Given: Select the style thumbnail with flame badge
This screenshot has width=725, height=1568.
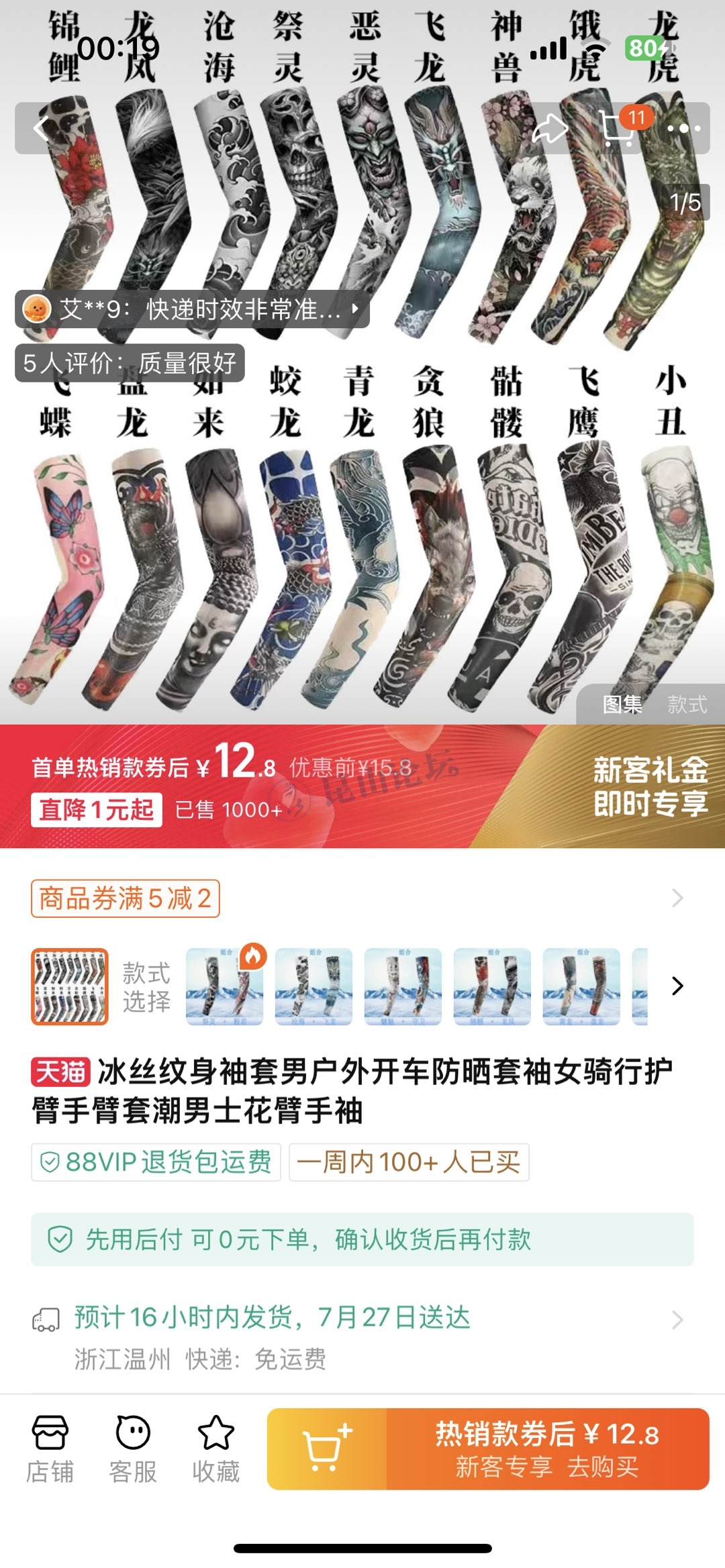Looking at the screenshot, I should [x=224, y=986].
